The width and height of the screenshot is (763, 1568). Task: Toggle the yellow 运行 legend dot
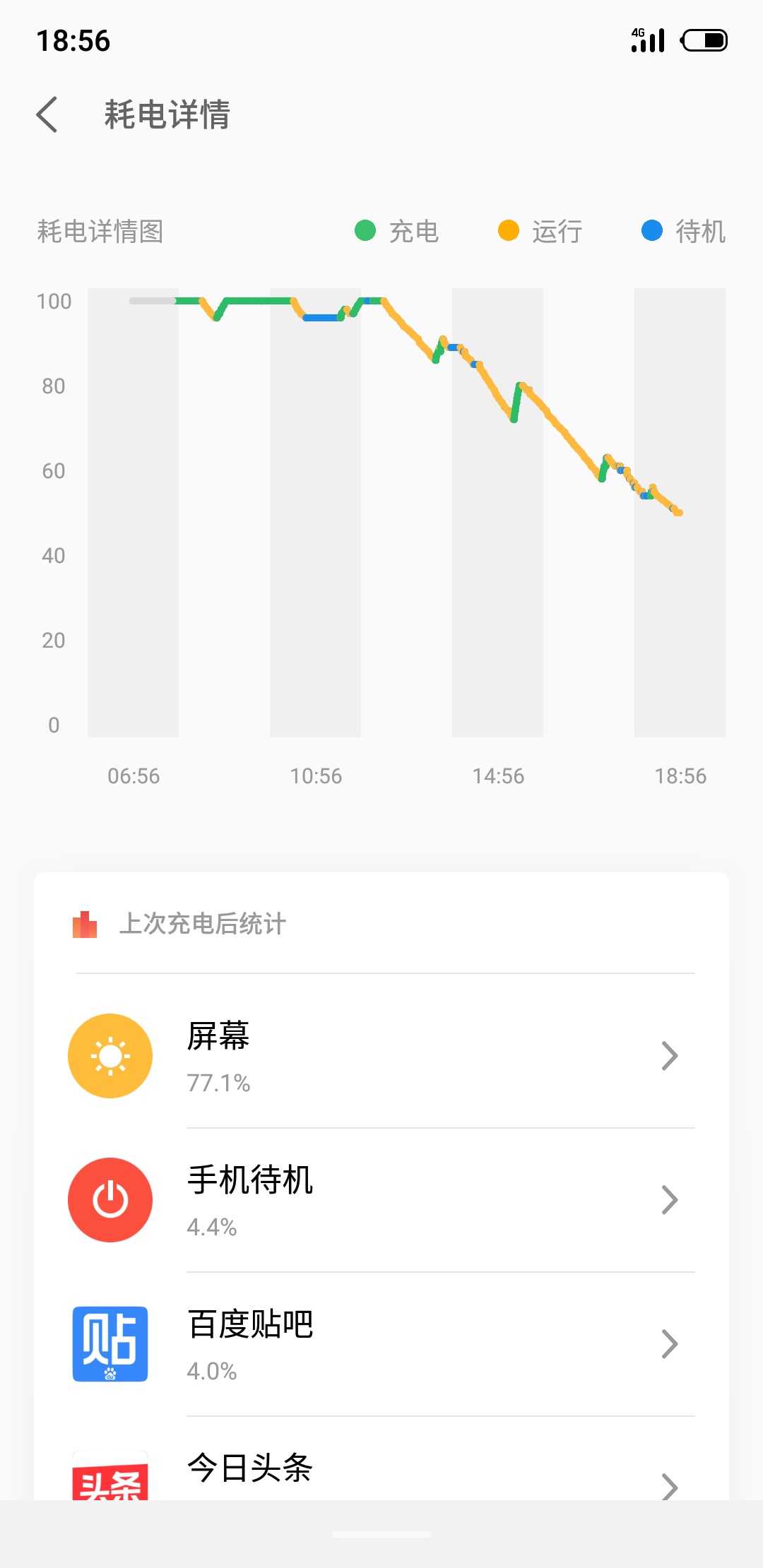(509, 230)
